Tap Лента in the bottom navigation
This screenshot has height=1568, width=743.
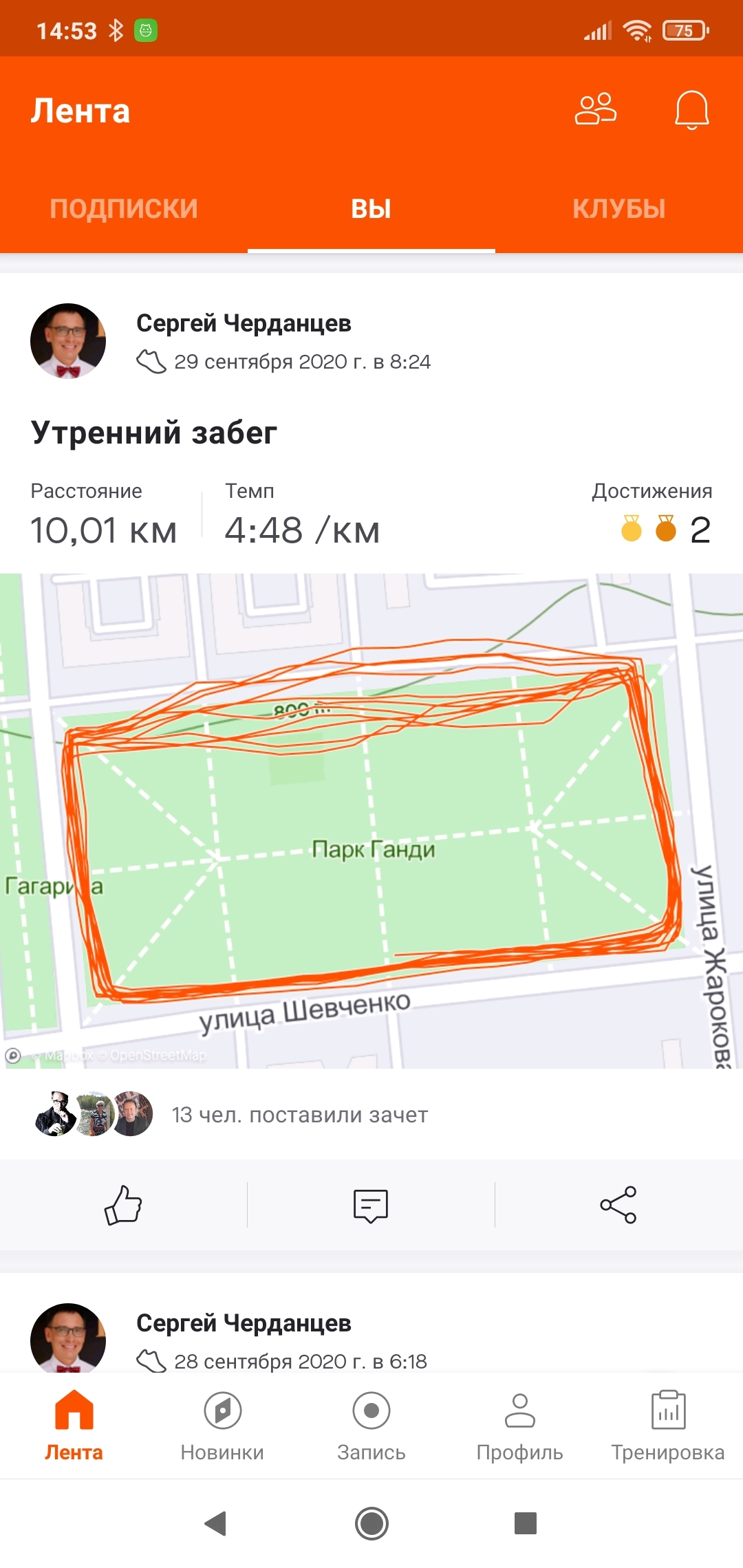click(x=74, y=1425)
